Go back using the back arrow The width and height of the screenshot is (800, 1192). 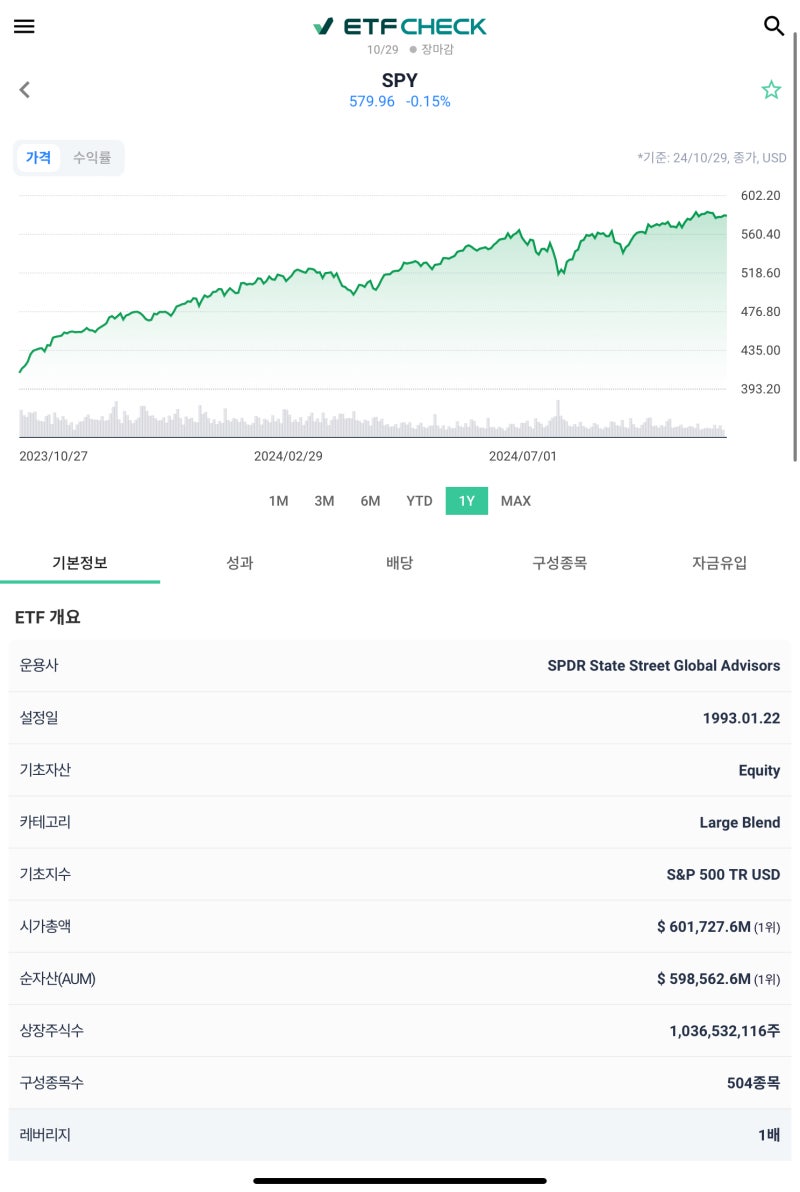[24, 89]
